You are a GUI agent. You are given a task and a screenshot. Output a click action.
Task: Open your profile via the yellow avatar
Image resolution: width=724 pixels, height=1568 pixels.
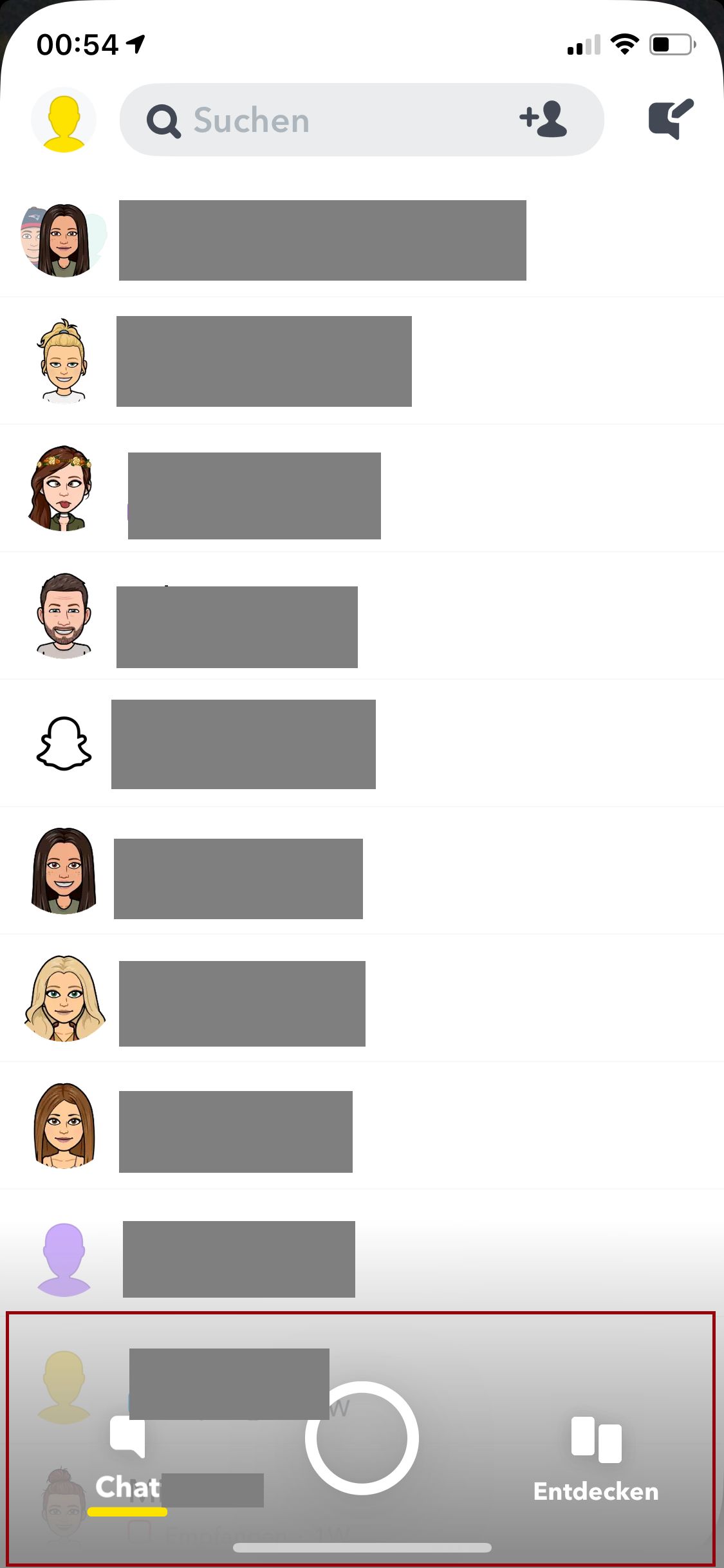(x=64, y=120)
